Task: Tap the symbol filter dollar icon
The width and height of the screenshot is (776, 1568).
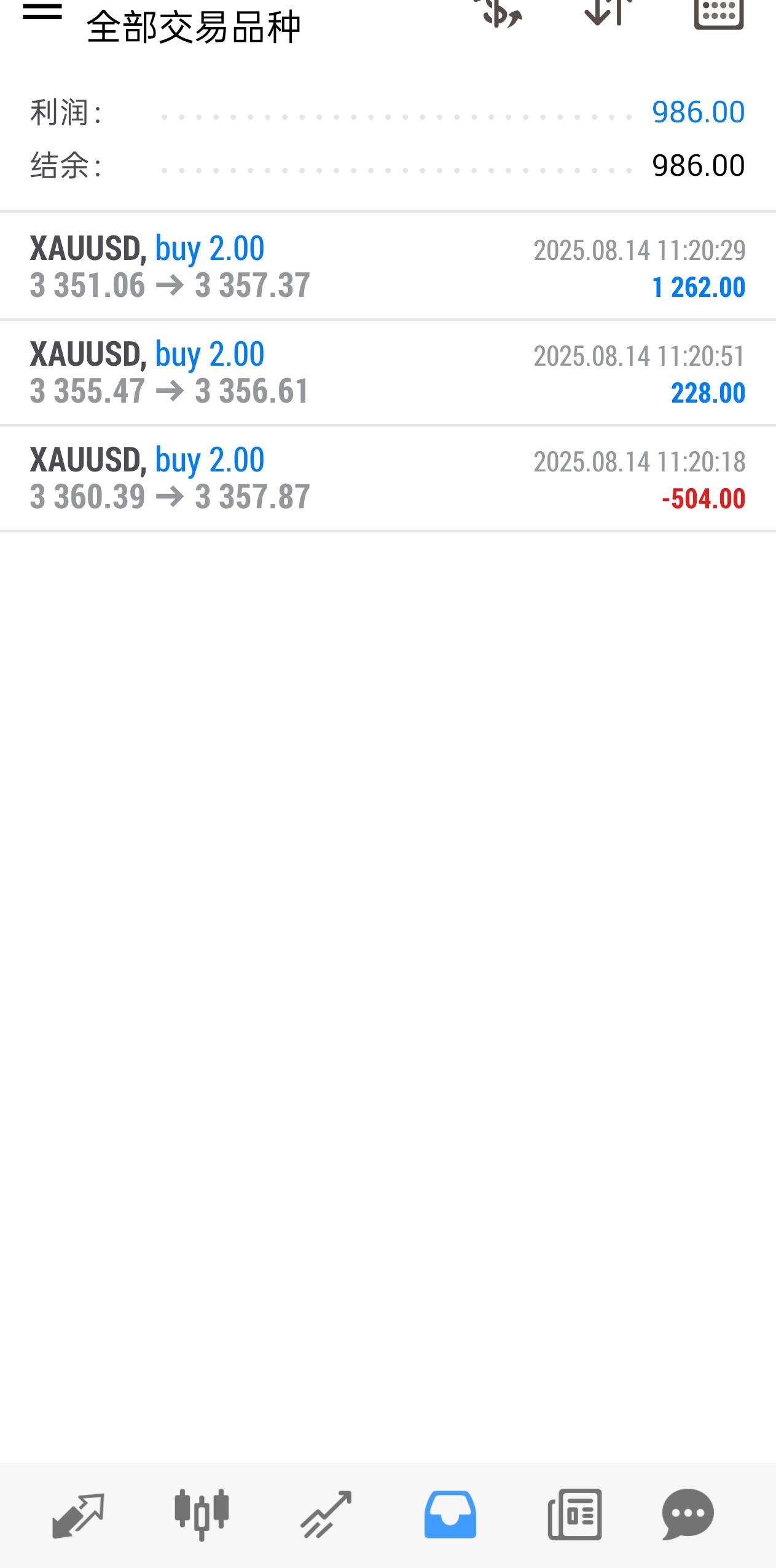Action: pyautogui.click(x=498, y=13)
